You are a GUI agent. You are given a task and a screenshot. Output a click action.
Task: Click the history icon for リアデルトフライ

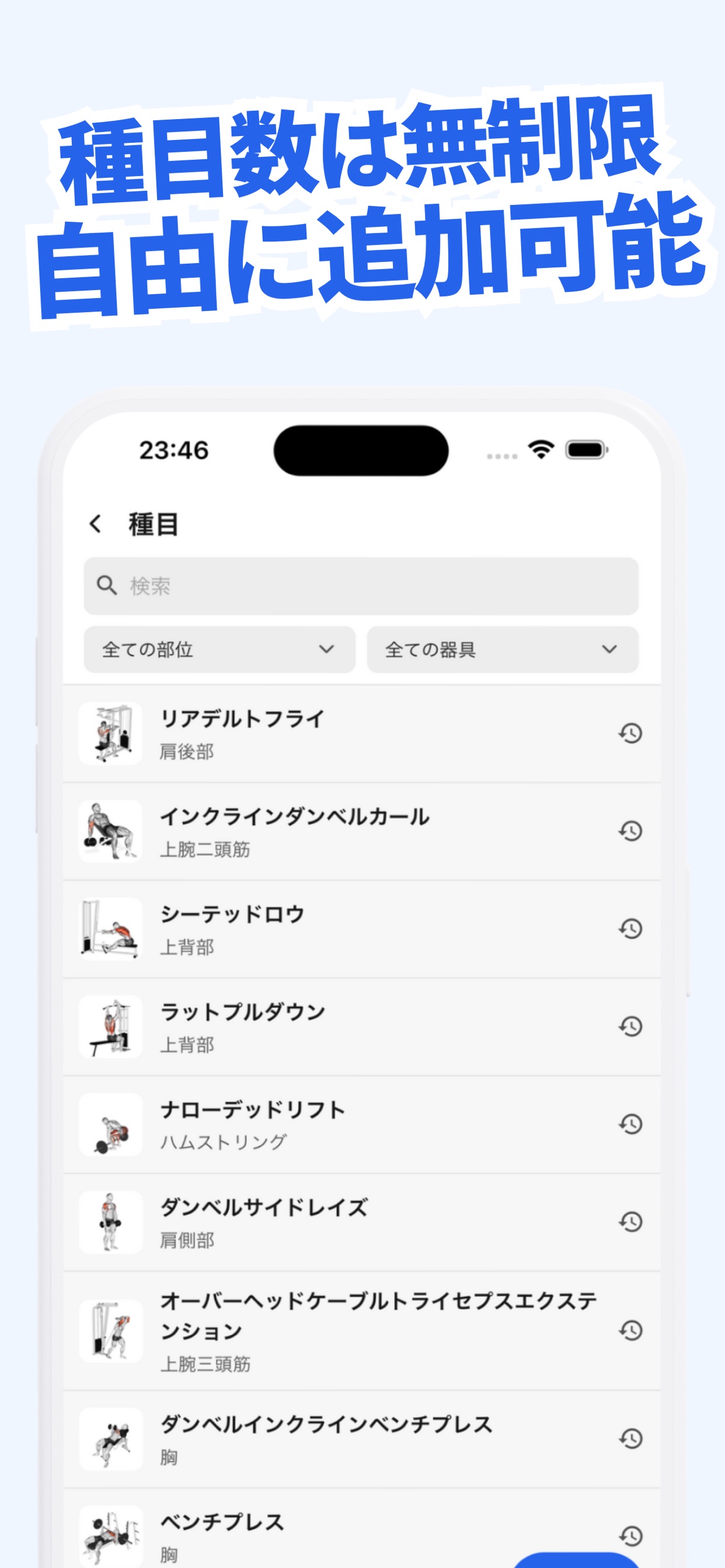point(631,734)
